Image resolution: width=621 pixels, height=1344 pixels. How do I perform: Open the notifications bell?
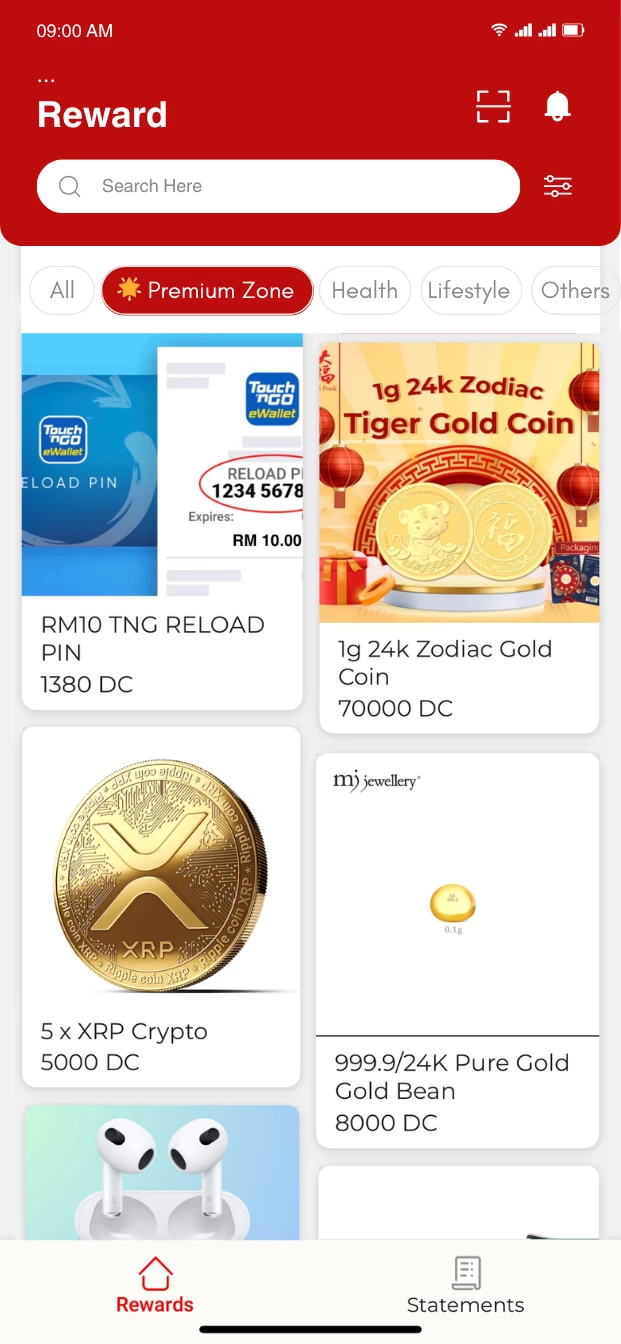point(557,106)
